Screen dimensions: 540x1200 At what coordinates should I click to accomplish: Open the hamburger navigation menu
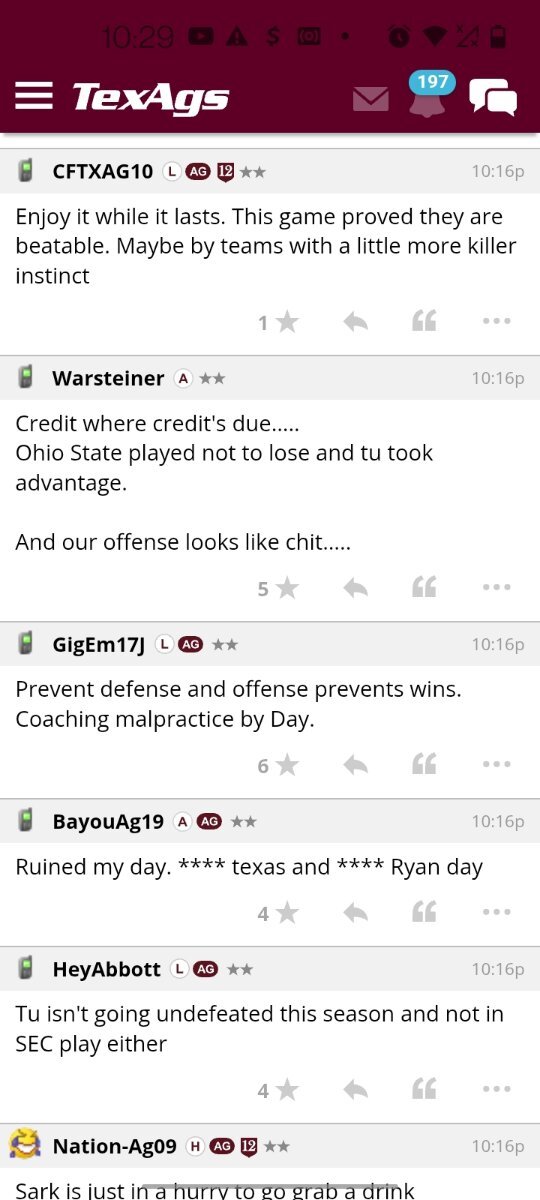point(34,96)
